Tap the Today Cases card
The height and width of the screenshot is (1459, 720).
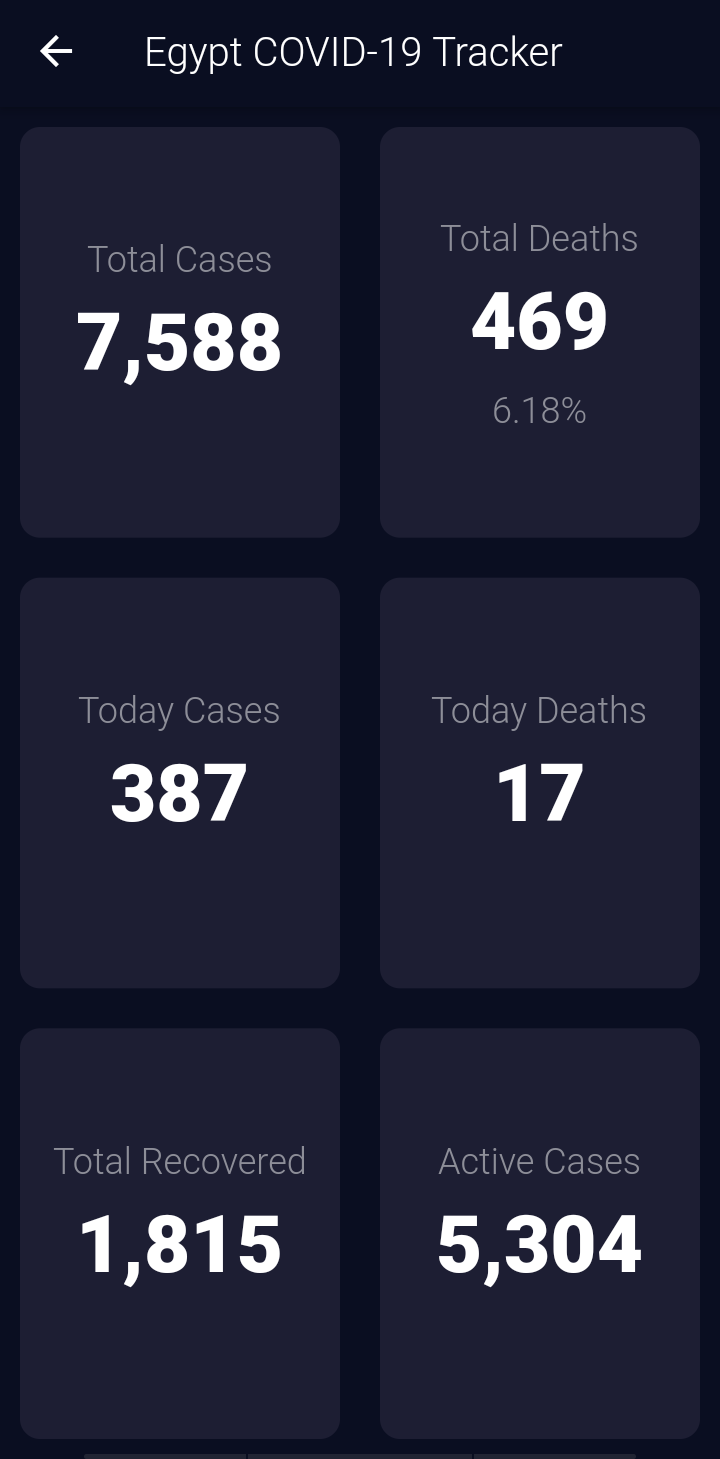180,782
